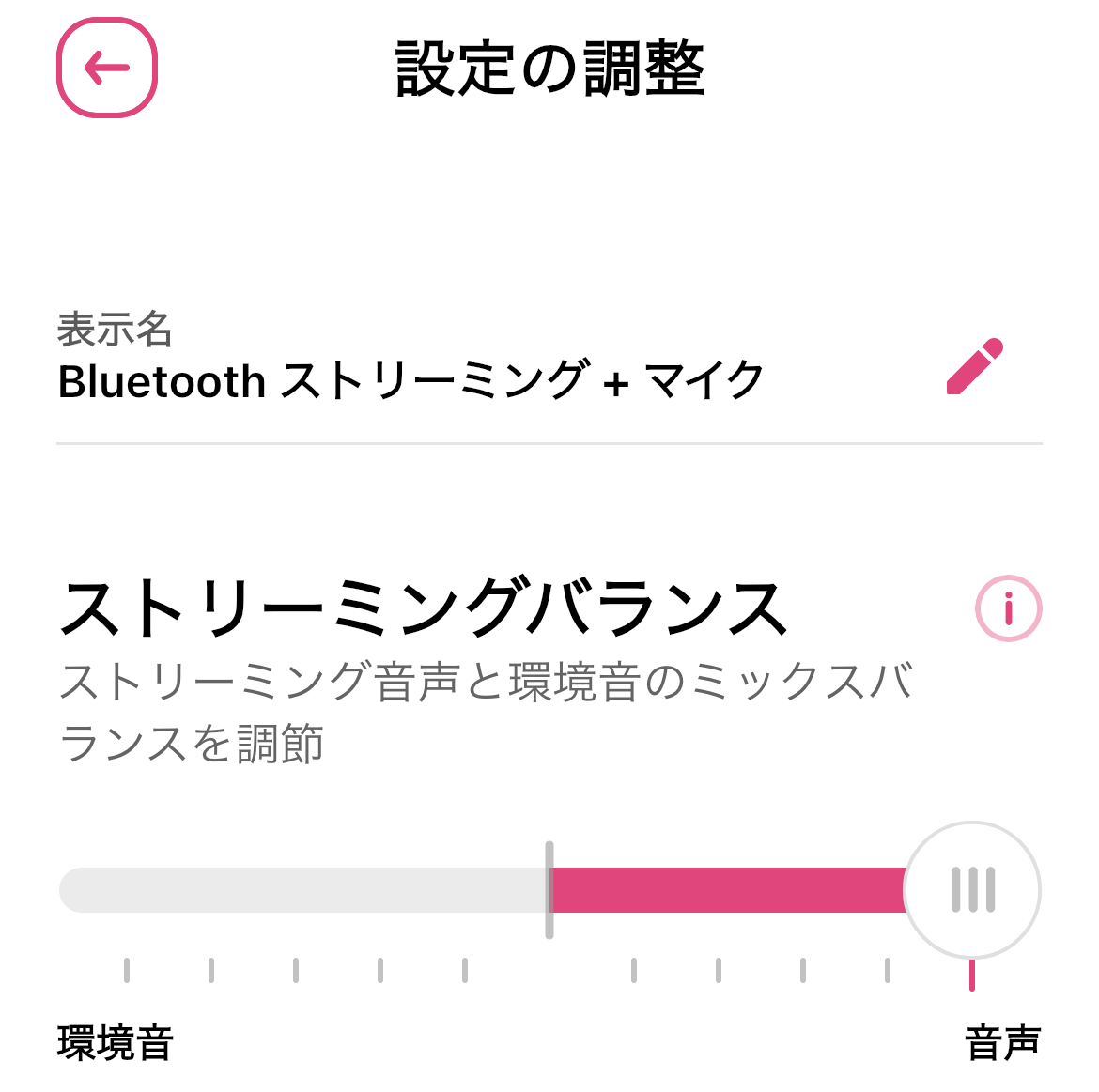Edit the 表示名 with the pencil icon
Image resolution: width=1099 pixels, height=1092 pixels.
(x=975, y=367)
